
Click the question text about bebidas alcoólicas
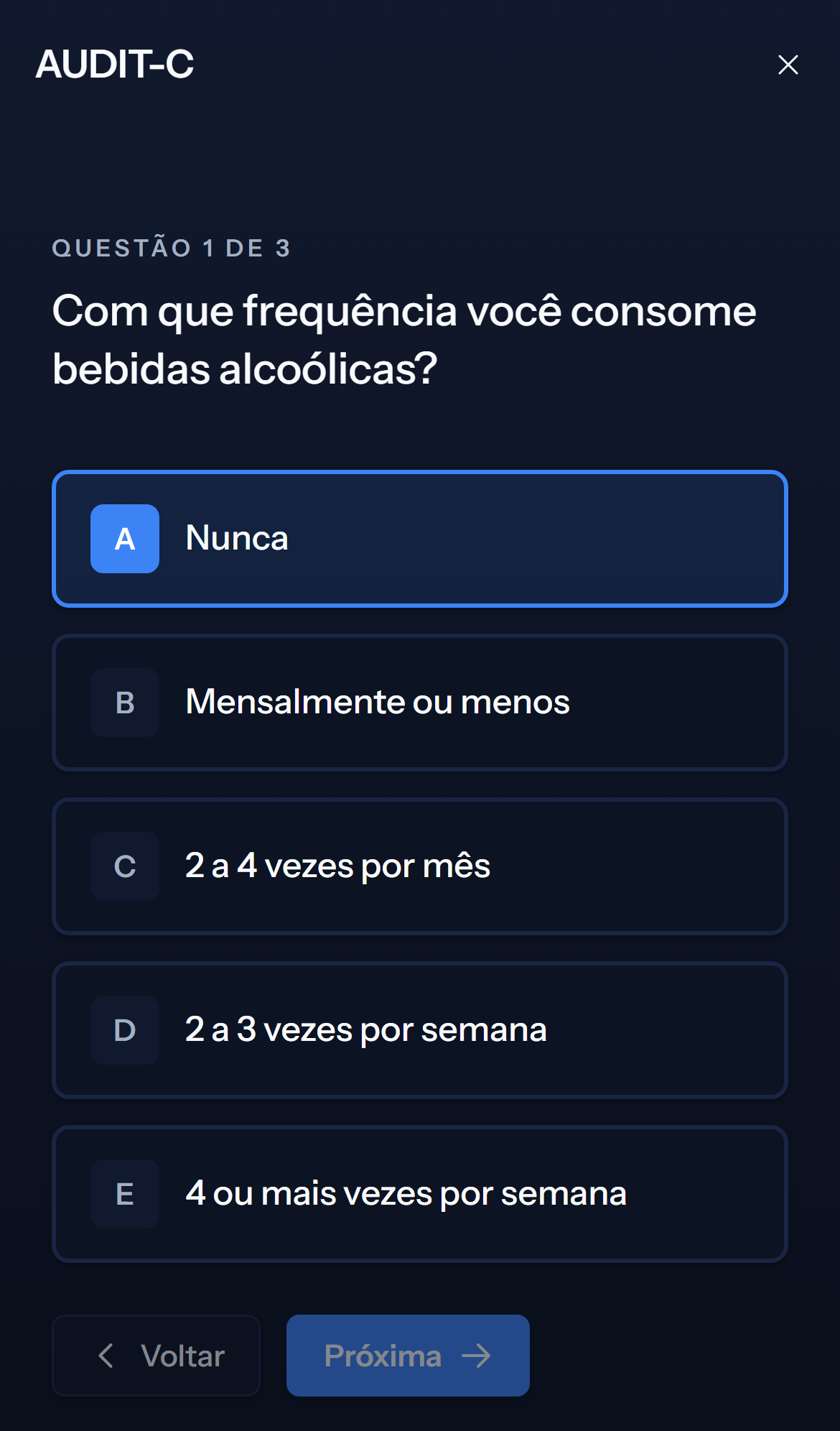click(x=402, y=338)
